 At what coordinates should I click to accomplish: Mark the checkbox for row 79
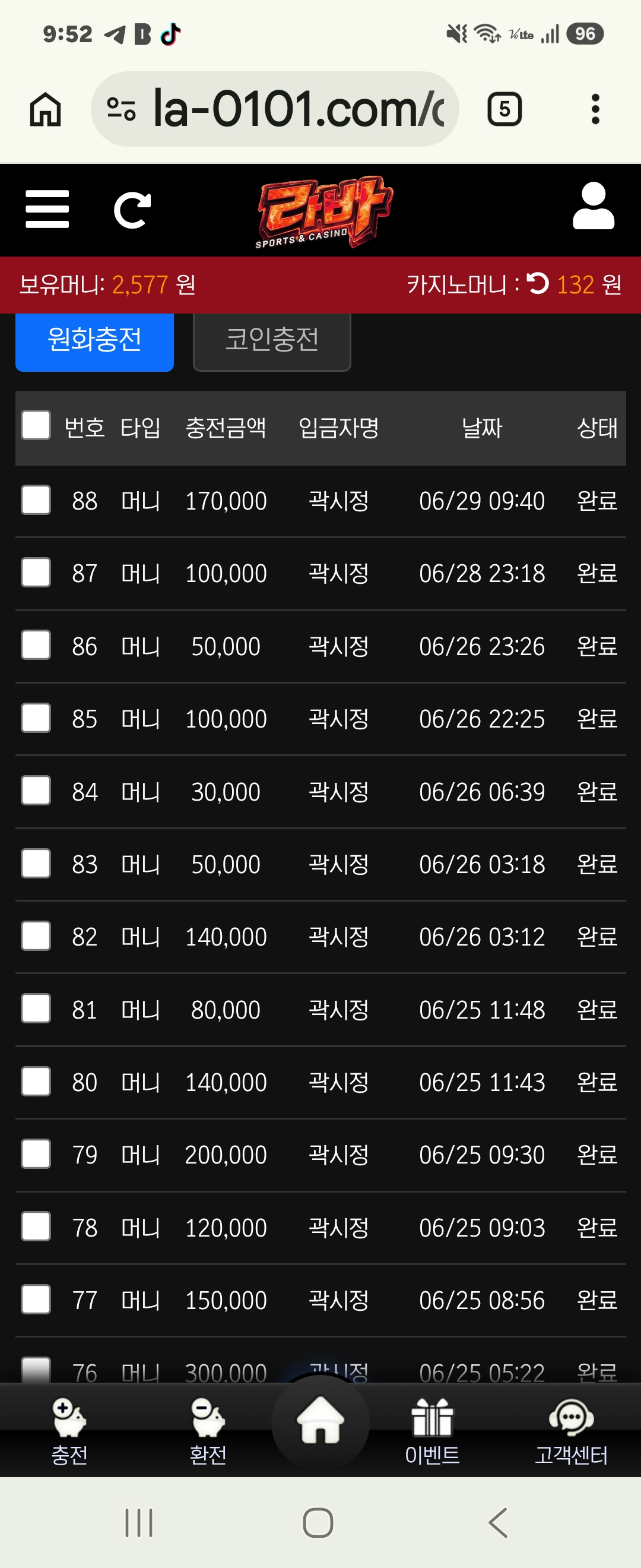(x=36, y=1154)
